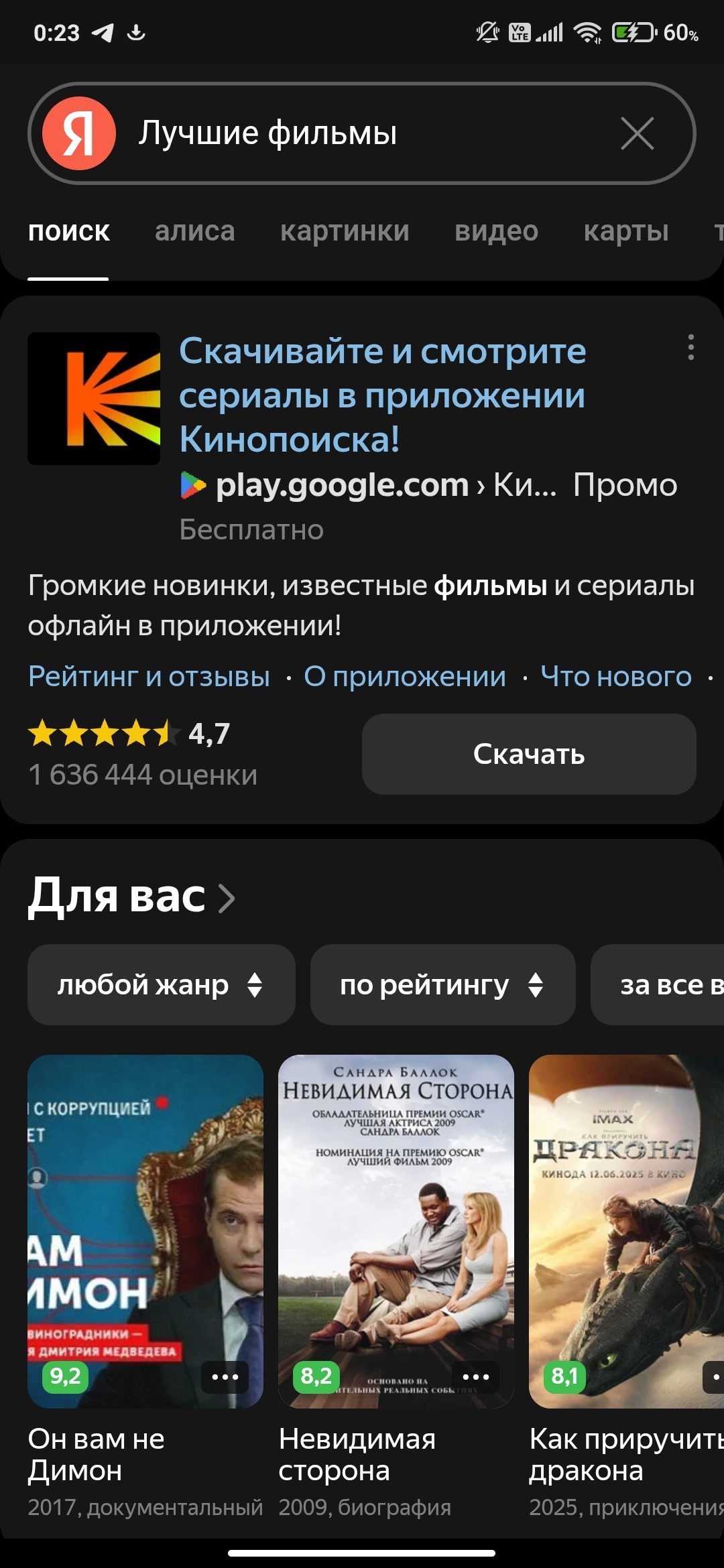Open the любой жанр dropdown
The height and width of the screenshot is (1568, 724).
[x=161, y=985]
